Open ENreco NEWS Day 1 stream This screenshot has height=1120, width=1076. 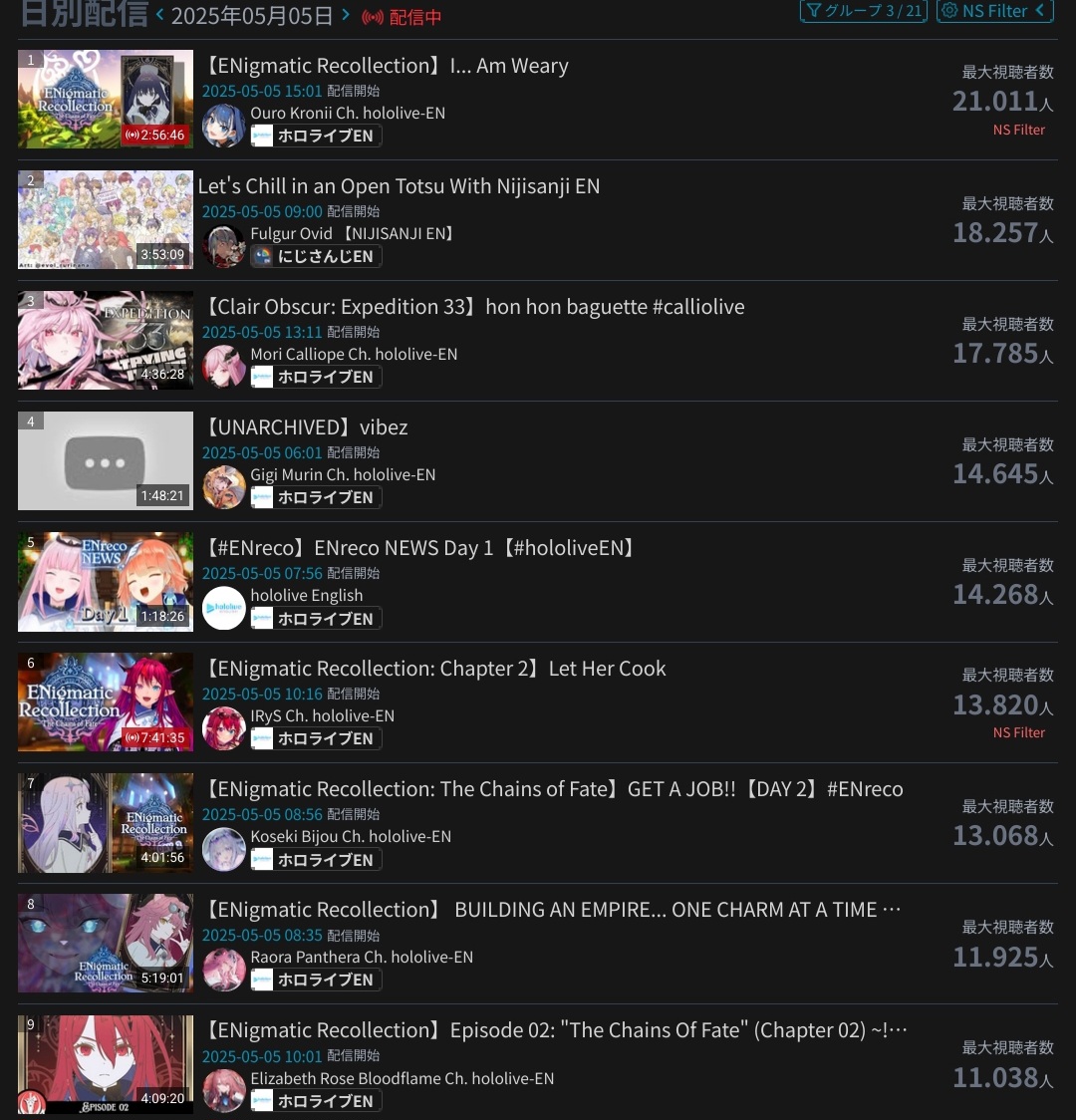point(419,548)
